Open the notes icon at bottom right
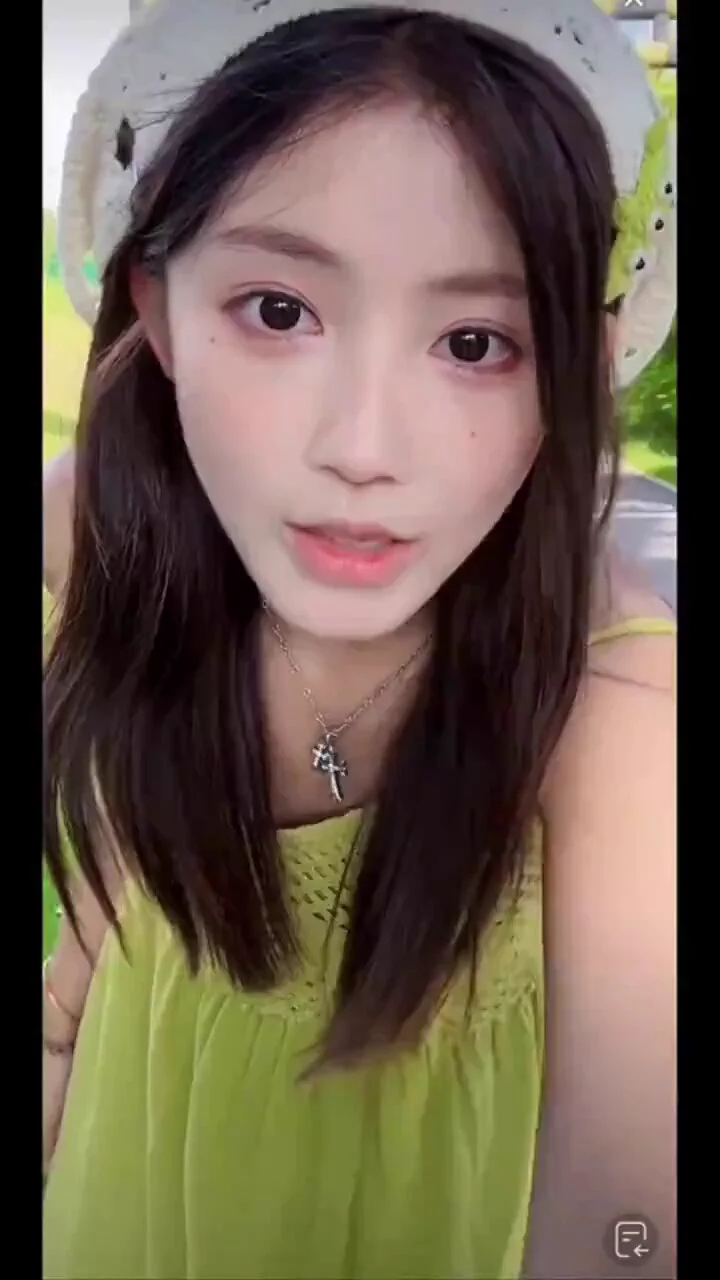The height and width of the screenshot is (1280, 720). pyautogui.click(x=631, y=1239)
